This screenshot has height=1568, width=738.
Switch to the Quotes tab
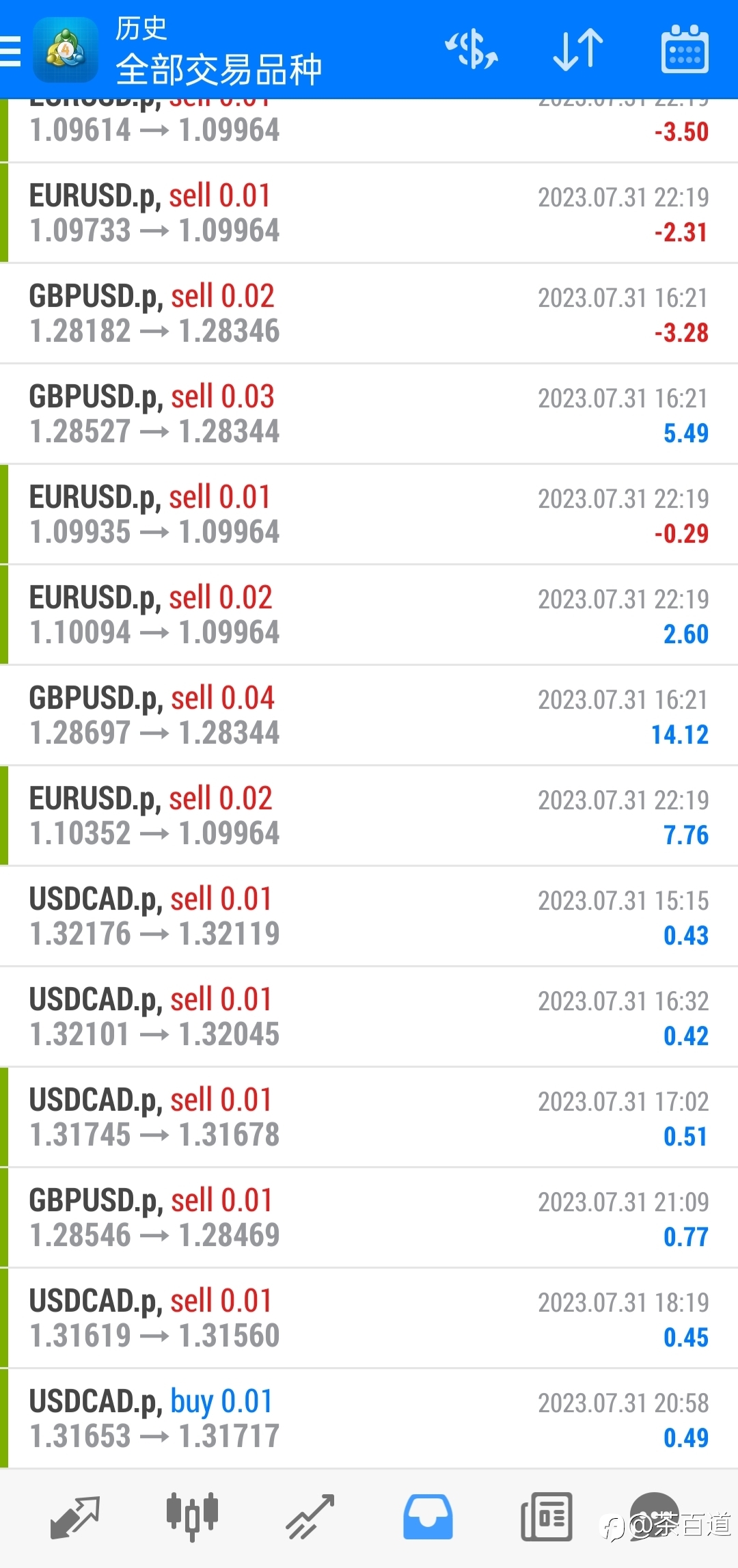[75, 1517]
